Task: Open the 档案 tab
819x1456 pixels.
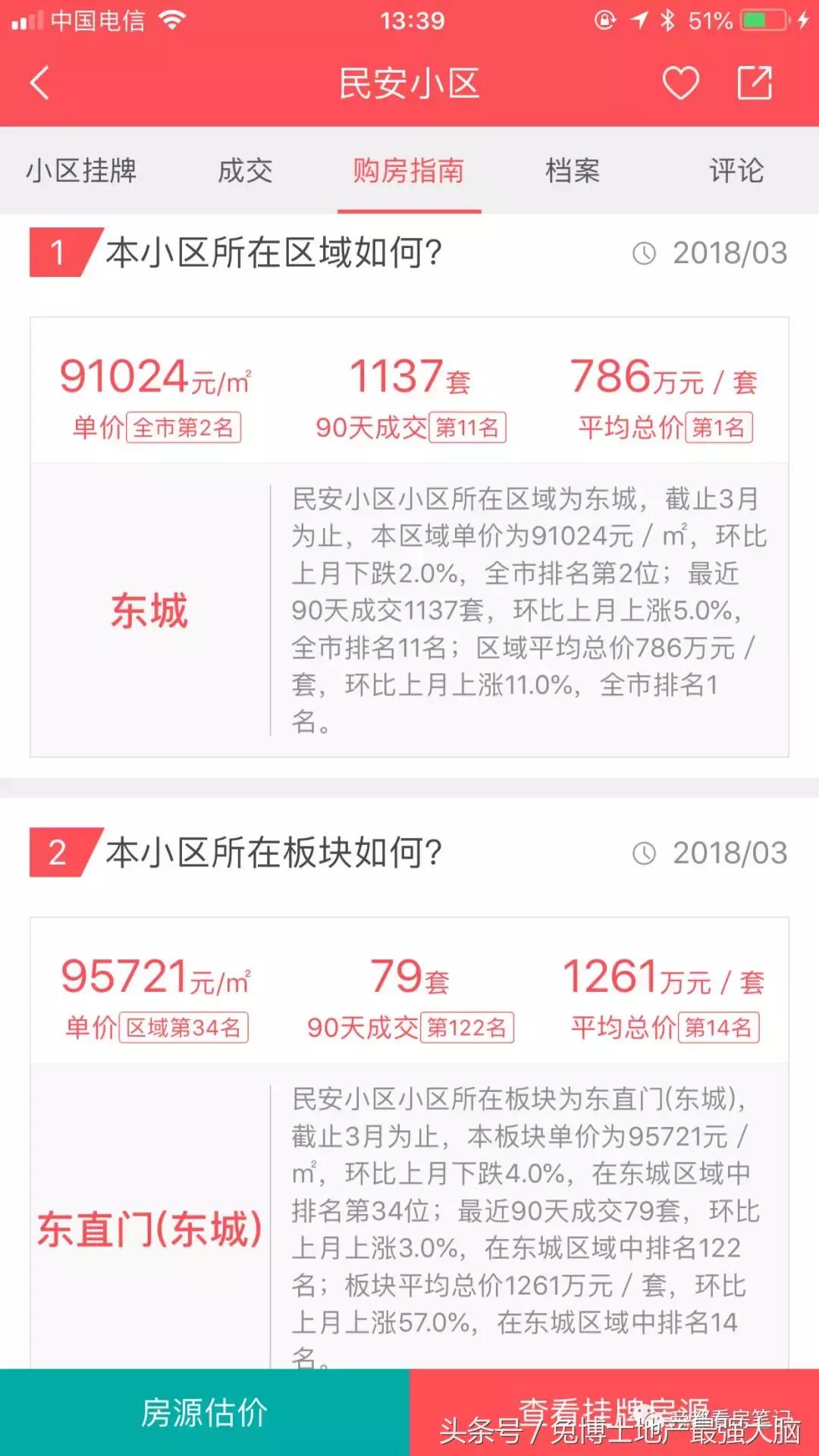Action: point(571,172)
